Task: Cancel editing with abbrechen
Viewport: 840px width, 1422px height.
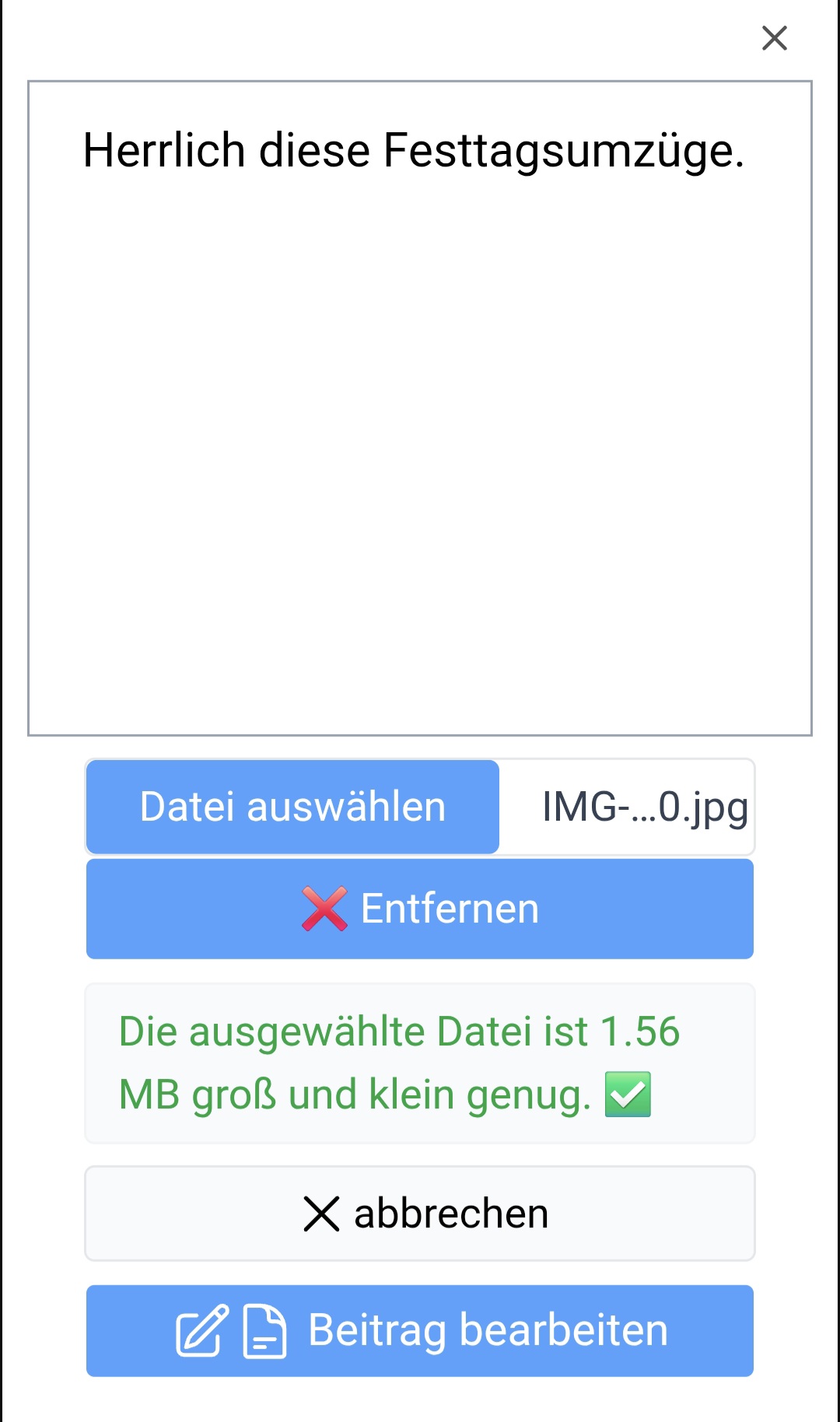Action: (420, 1213)
